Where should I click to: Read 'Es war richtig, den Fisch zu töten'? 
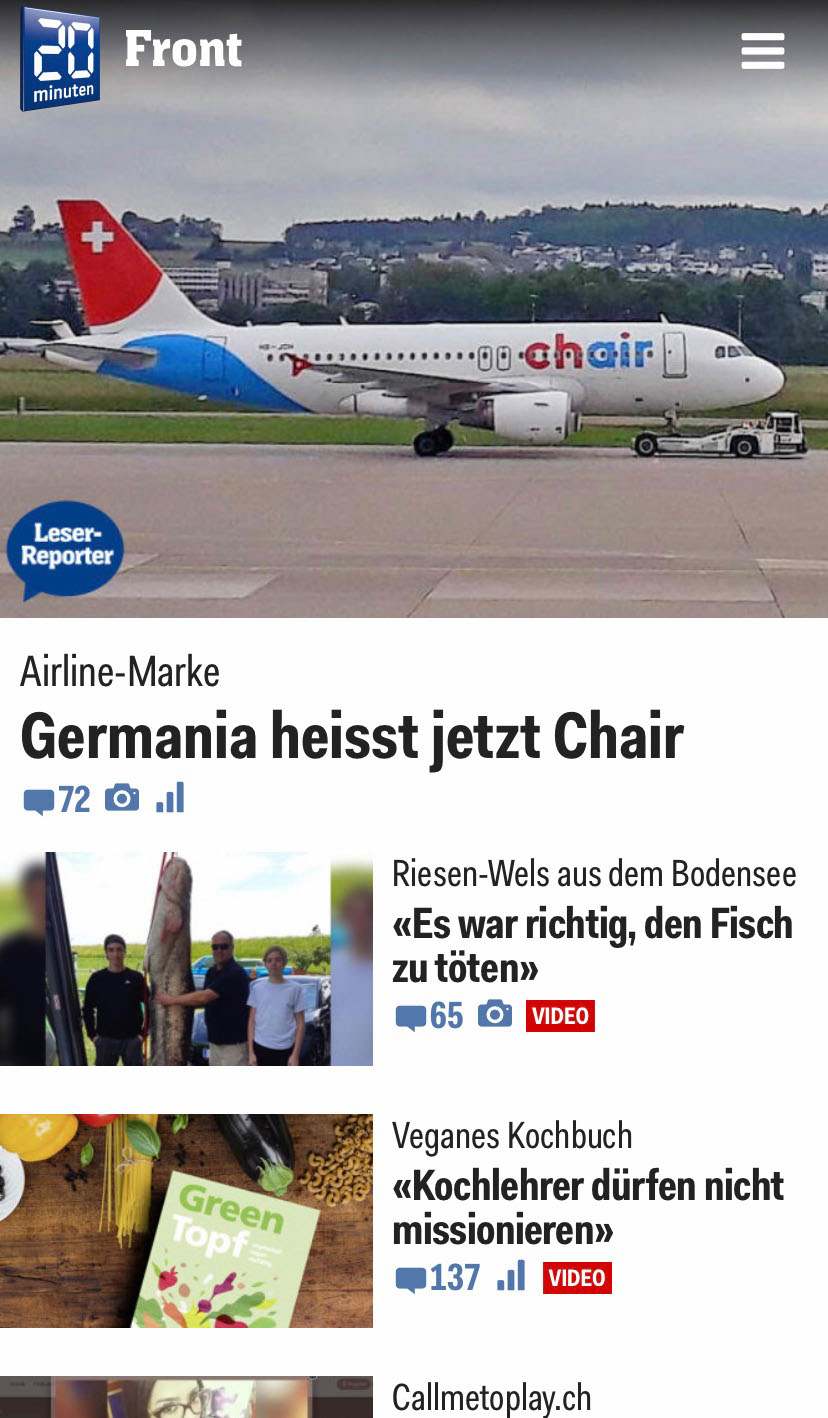pos(592,945)
